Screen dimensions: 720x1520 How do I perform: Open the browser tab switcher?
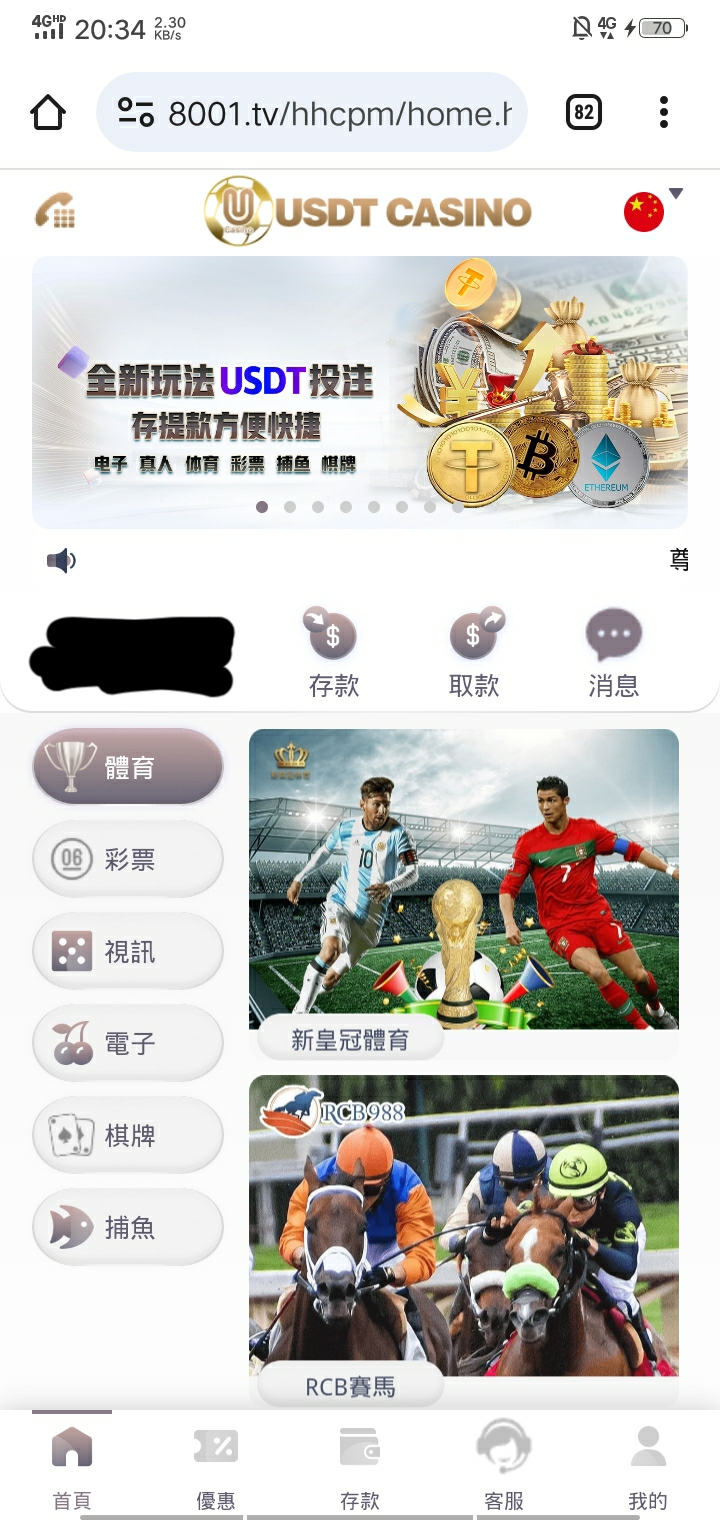pos(584,113)
